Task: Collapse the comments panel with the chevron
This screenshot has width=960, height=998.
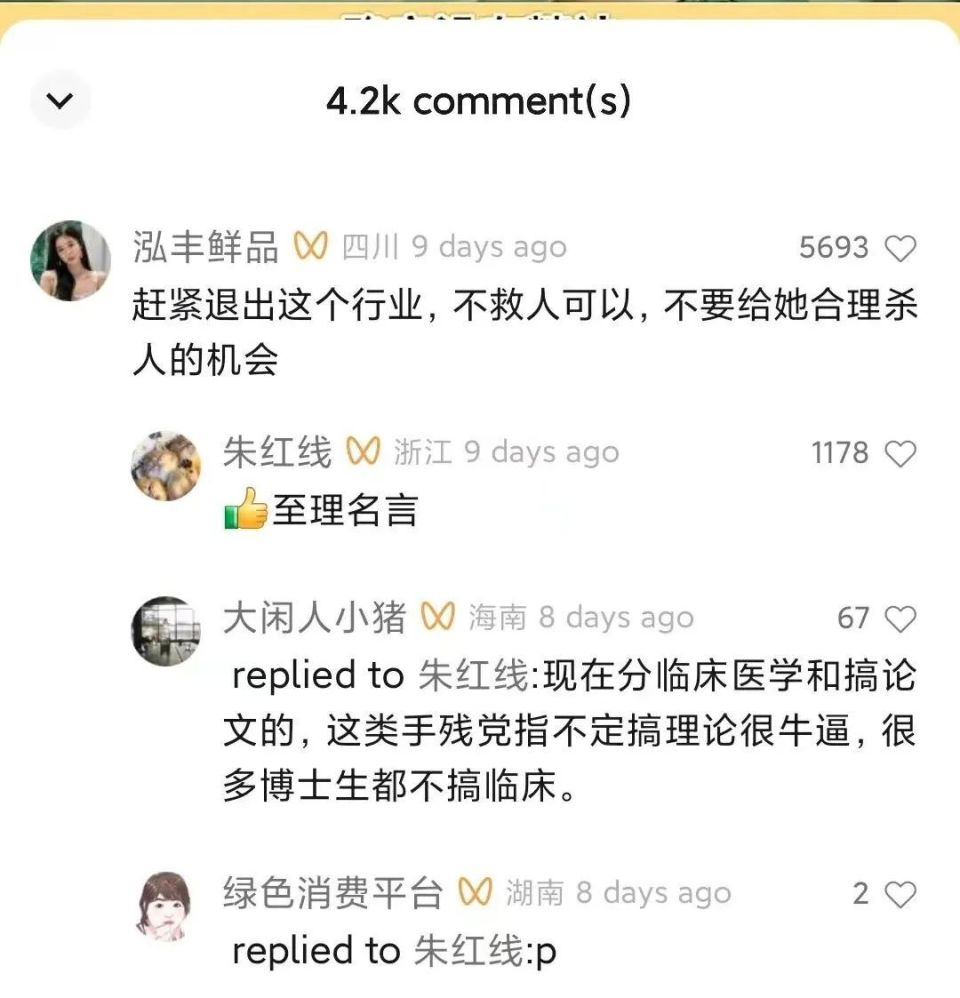Action: click(x=60, y=100)
